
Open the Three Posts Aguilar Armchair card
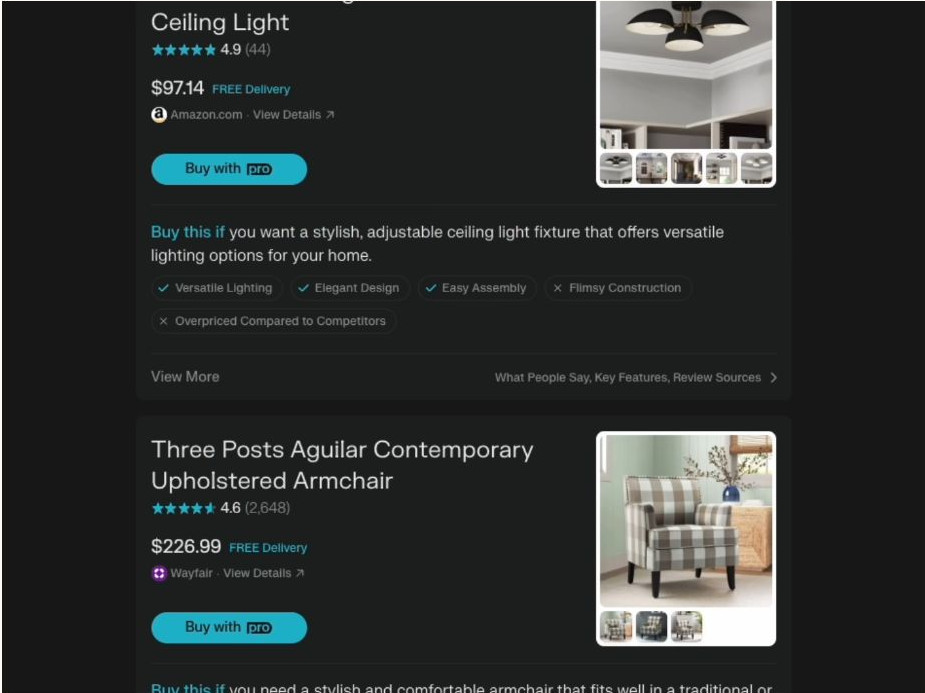[x=342, y=465]
